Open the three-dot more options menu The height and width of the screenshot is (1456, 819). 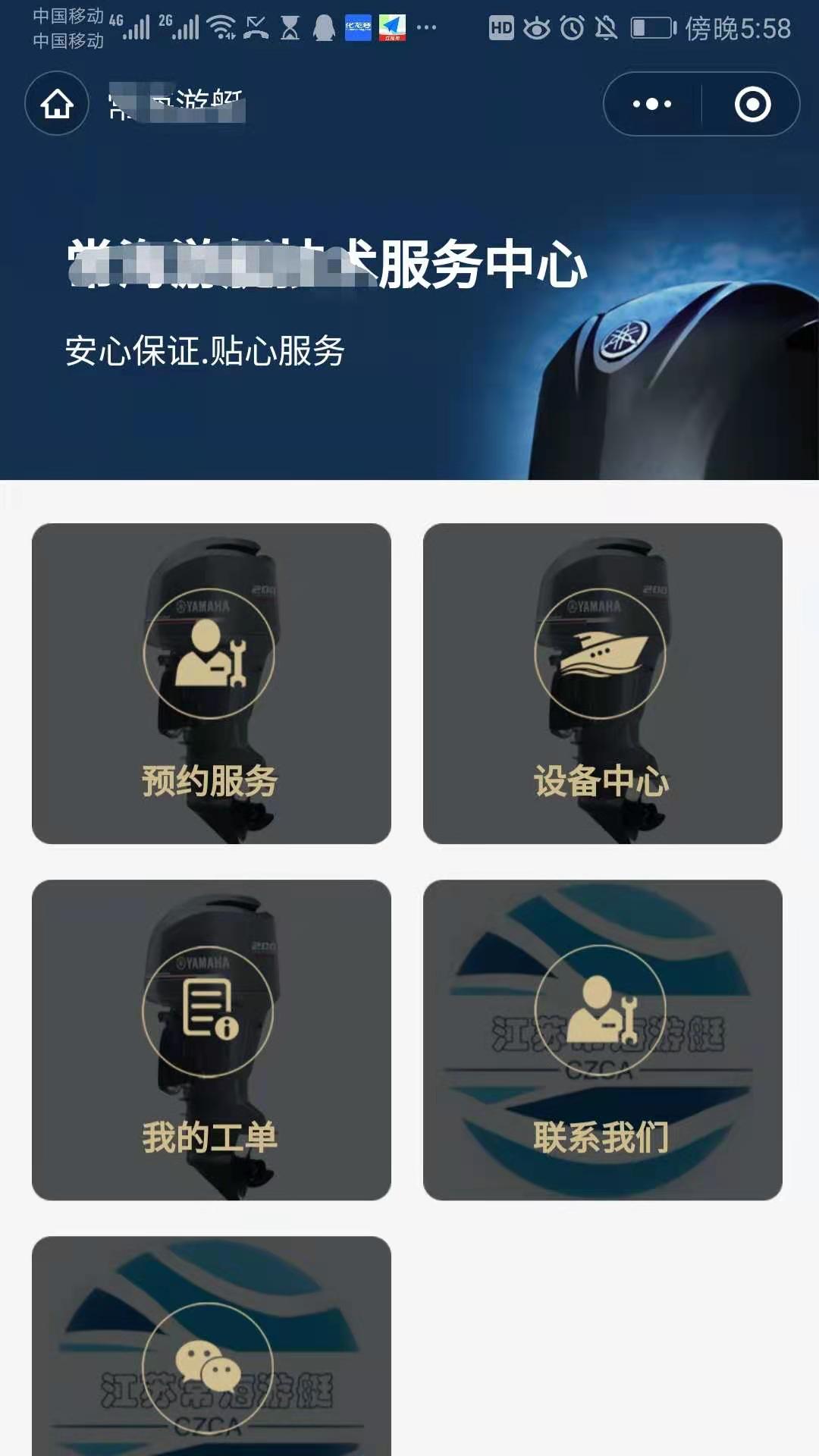tap(652, 104)
